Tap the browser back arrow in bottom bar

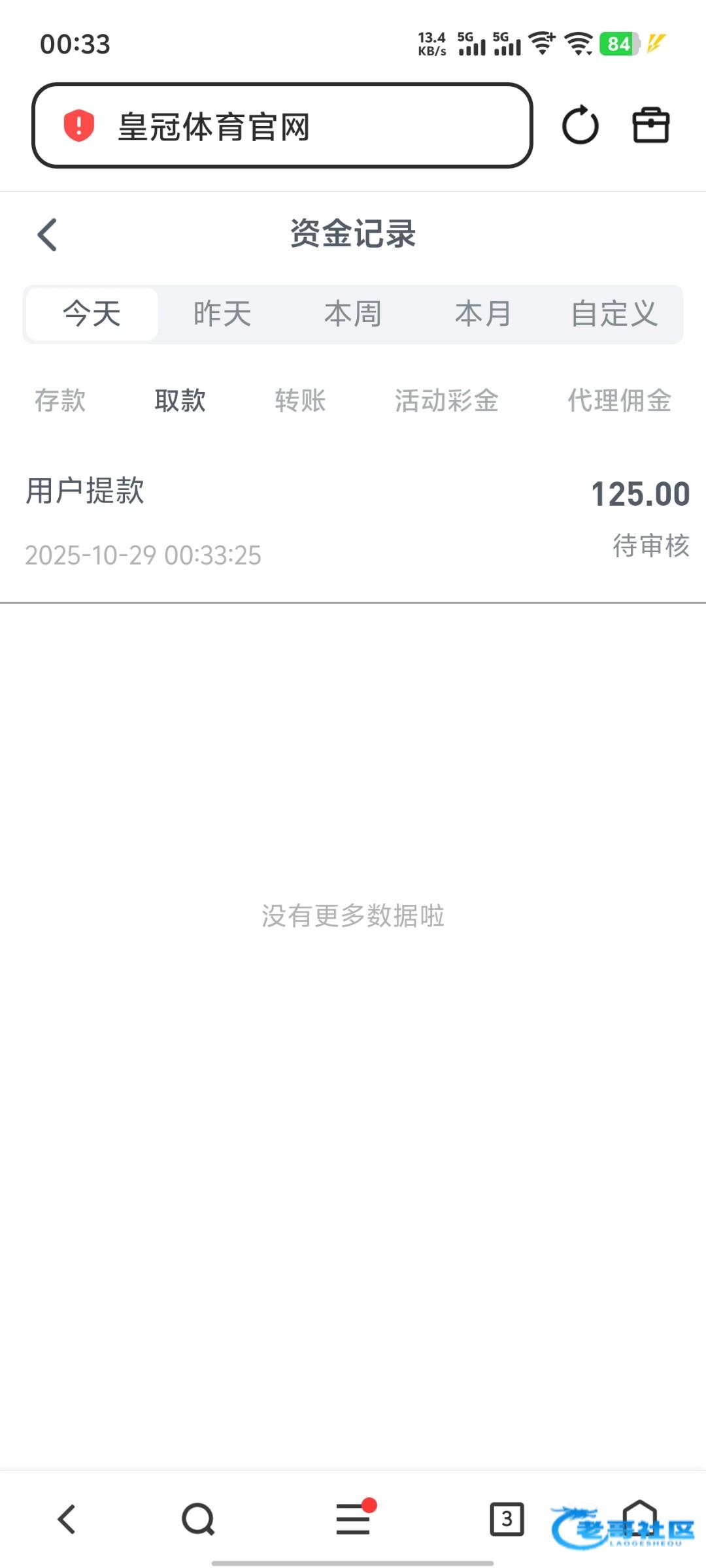[x=67, y=1519]
